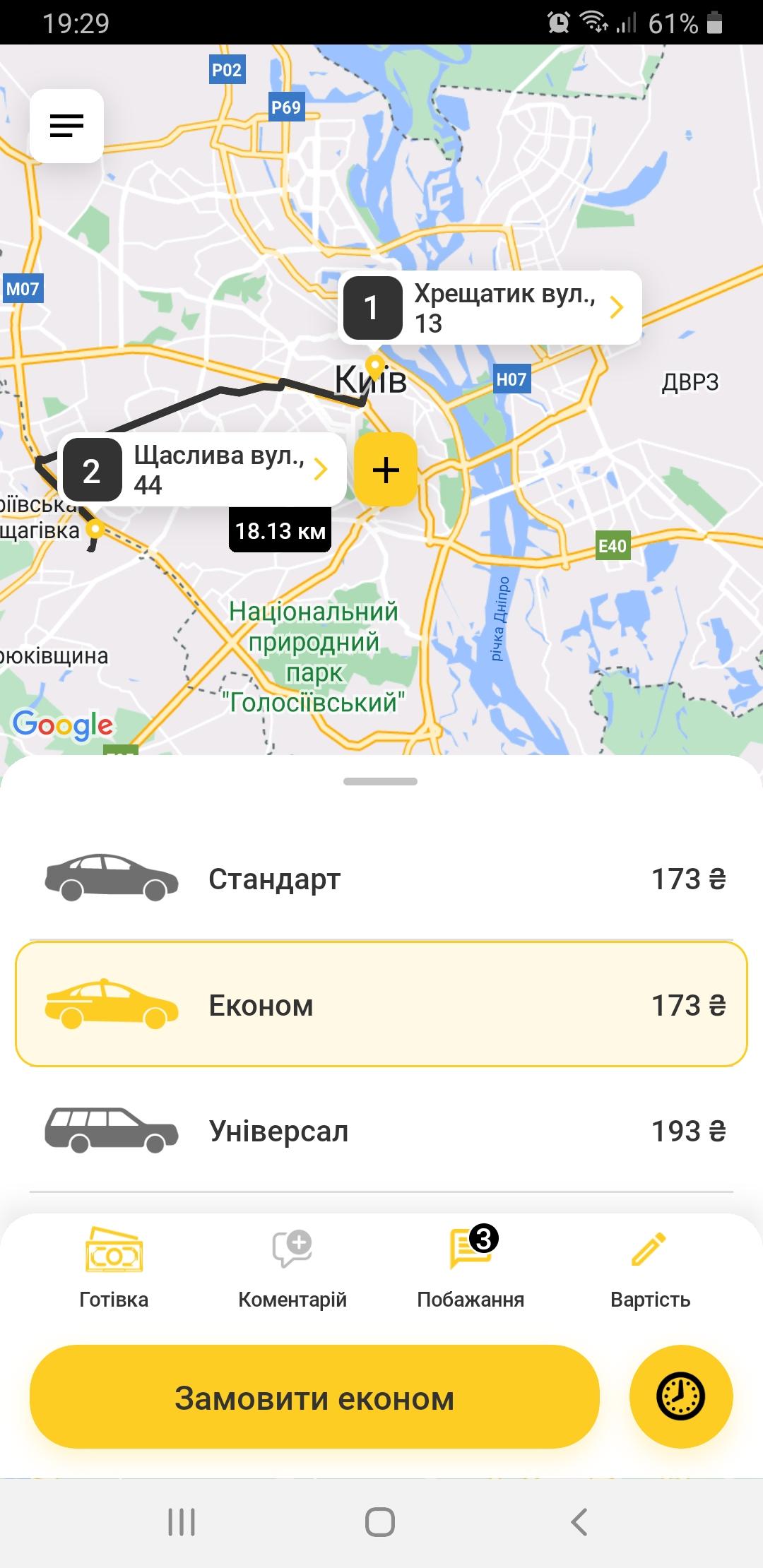Image resolution: width=763 pixels, height=1568 pixels.
Task: Schedule the ride with the clock button
Action: tap(681, 1396)
